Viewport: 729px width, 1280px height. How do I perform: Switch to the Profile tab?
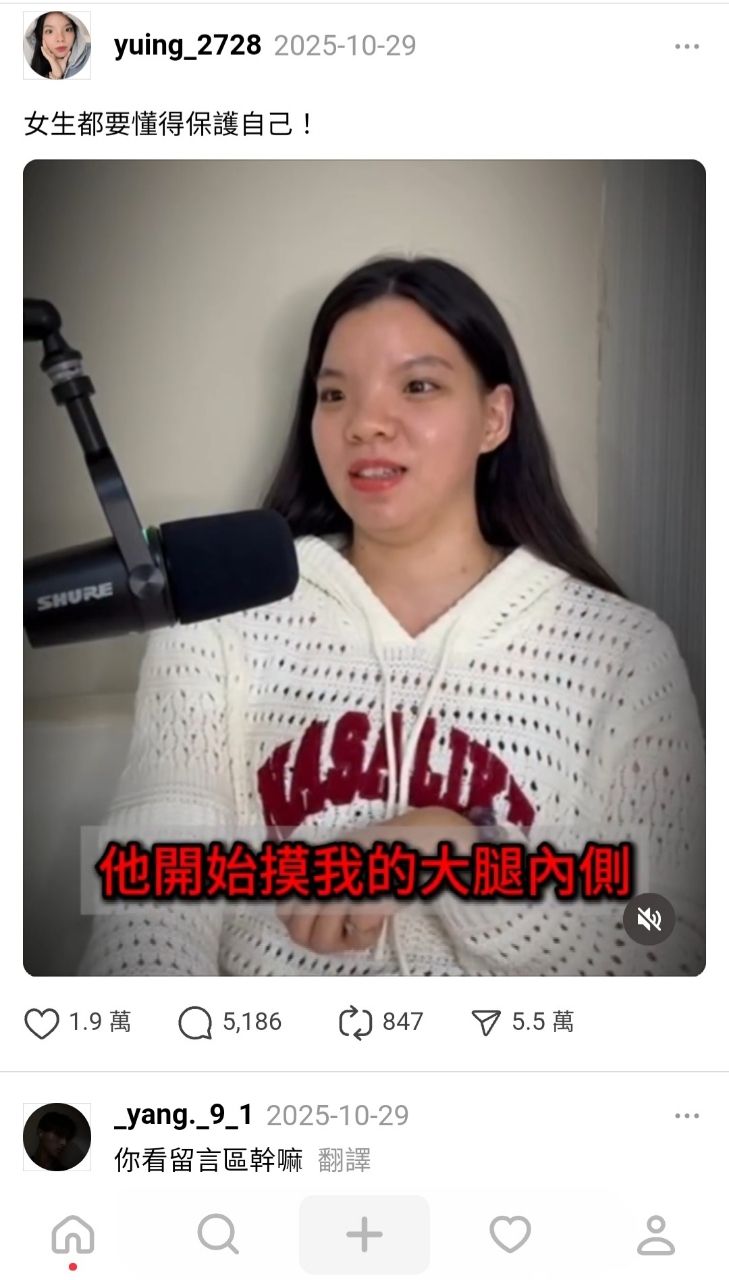(656, 1235)
